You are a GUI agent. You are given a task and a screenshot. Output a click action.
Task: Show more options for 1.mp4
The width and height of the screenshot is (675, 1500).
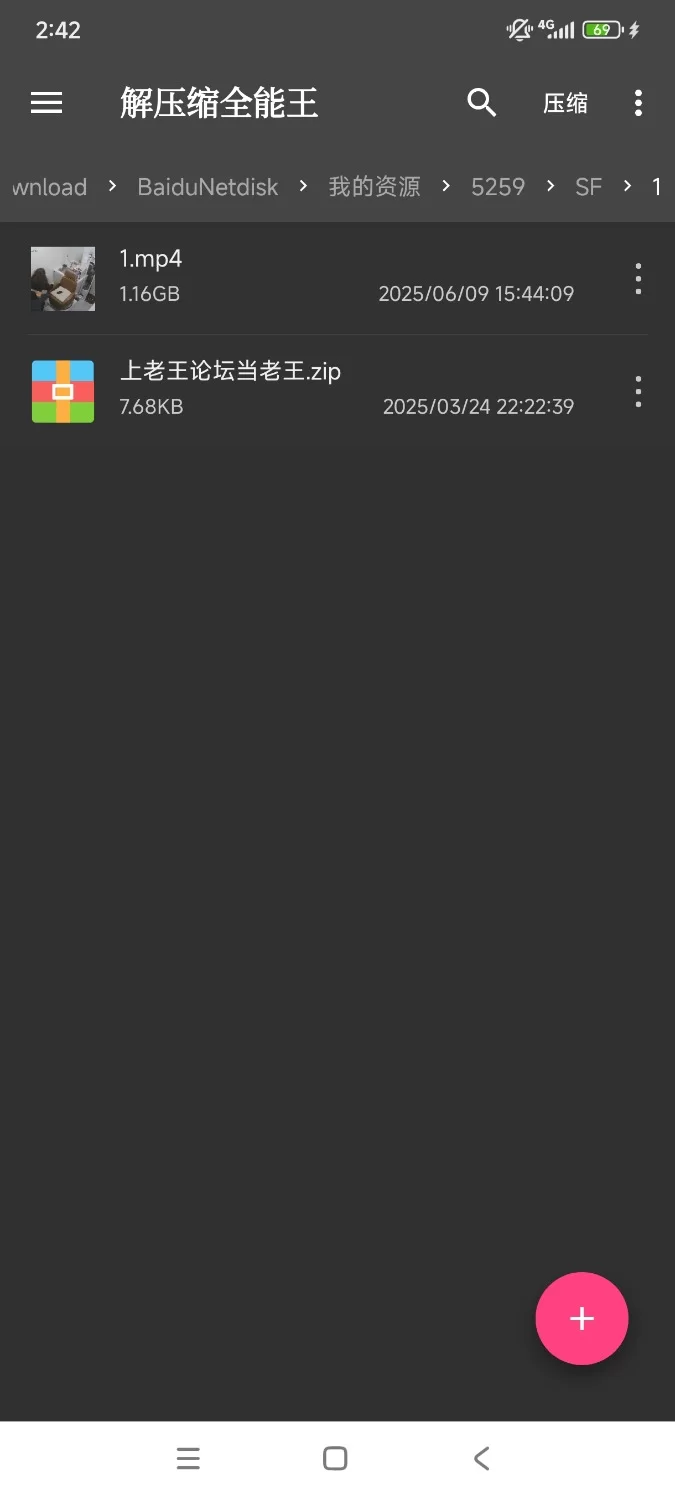point(638,279)
